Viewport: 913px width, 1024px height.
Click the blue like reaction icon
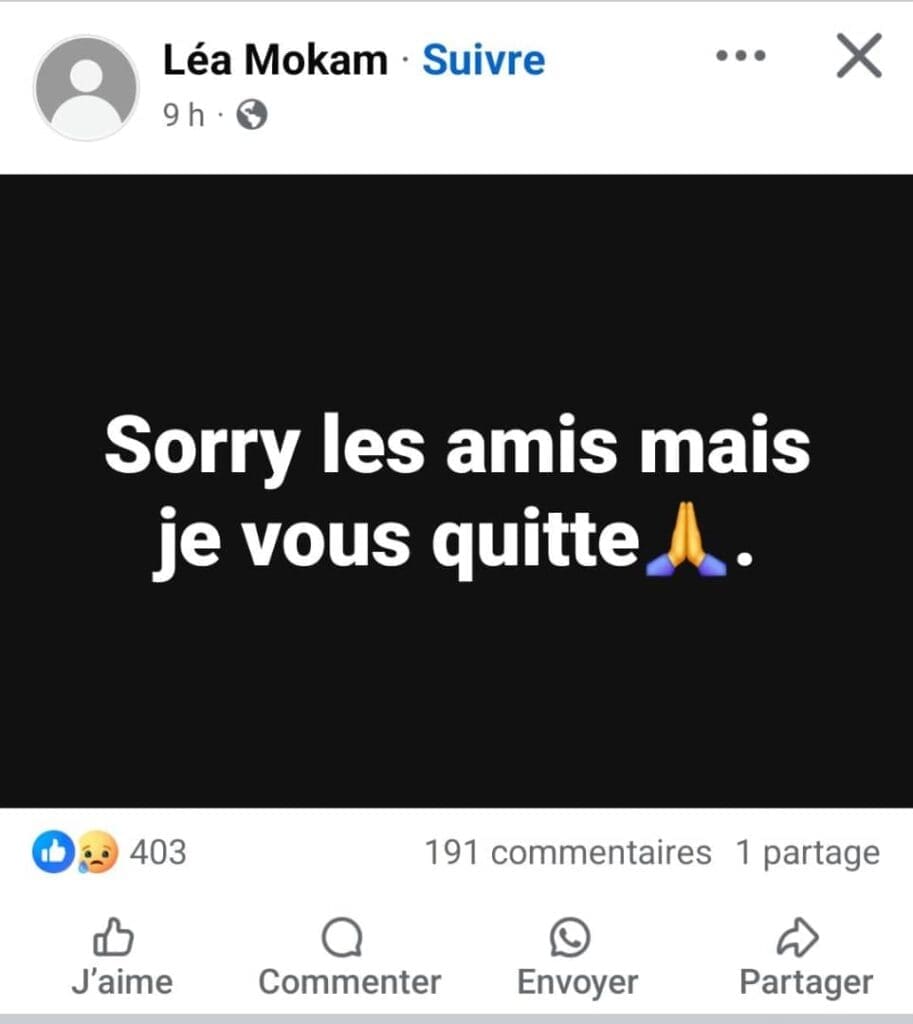pos(50,852)
